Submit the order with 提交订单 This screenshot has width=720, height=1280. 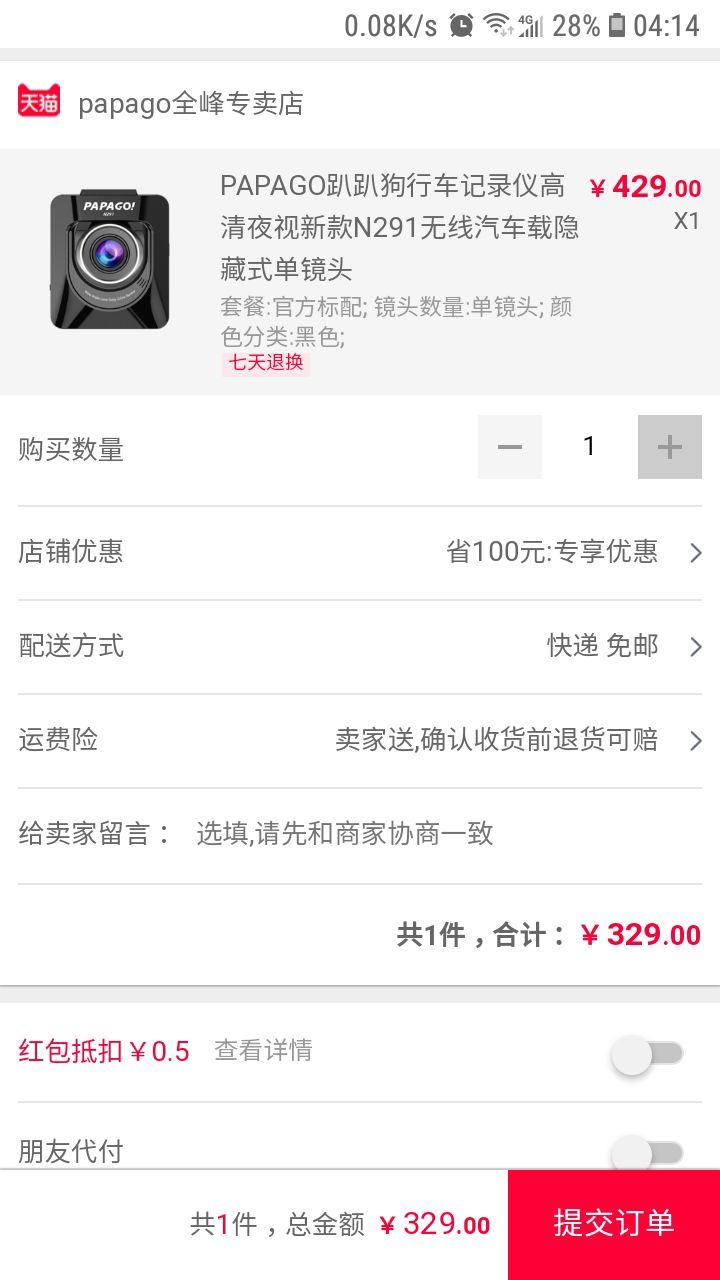[614, 1223]
